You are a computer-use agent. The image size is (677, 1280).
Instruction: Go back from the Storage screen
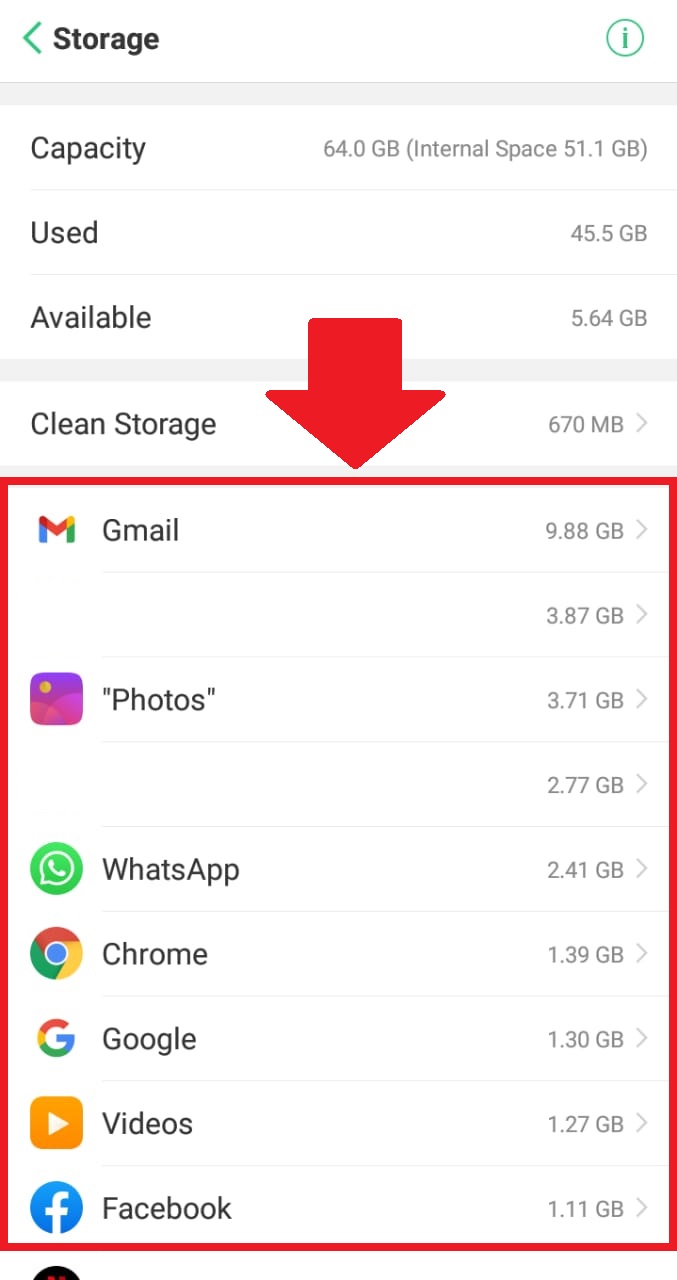click(32, 39)
